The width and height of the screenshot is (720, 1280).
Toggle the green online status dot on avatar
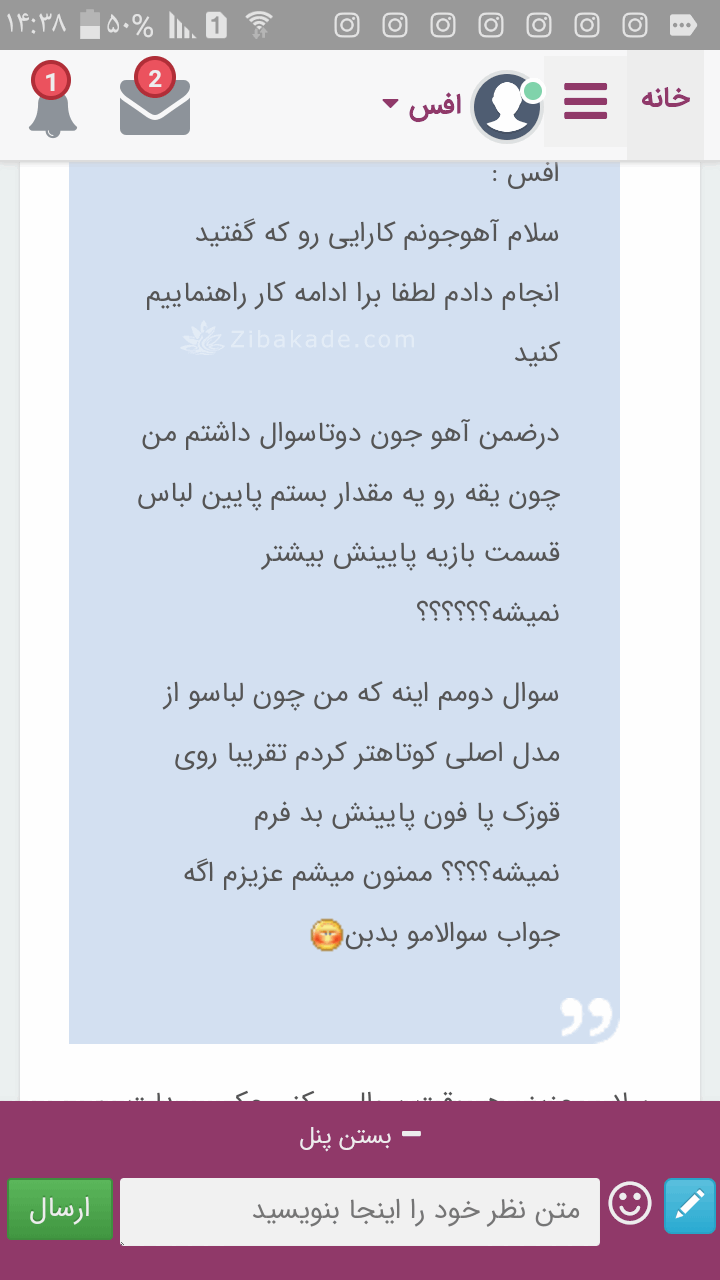pyautogui.click(x=533, y=91)
